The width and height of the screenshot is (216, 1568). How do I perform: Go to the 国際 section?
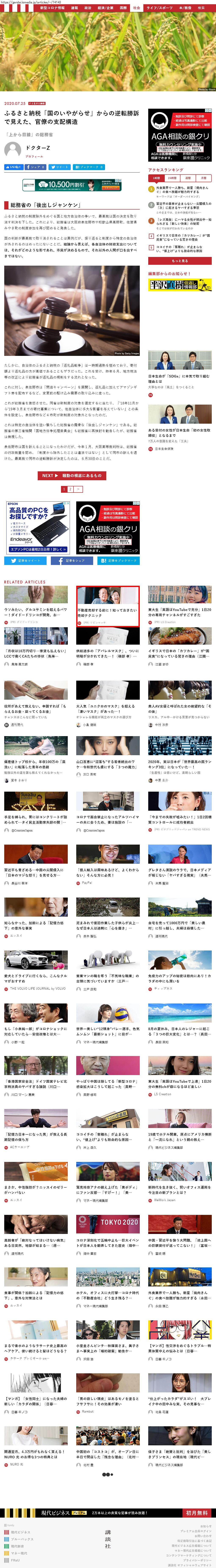tap(123, 8)
